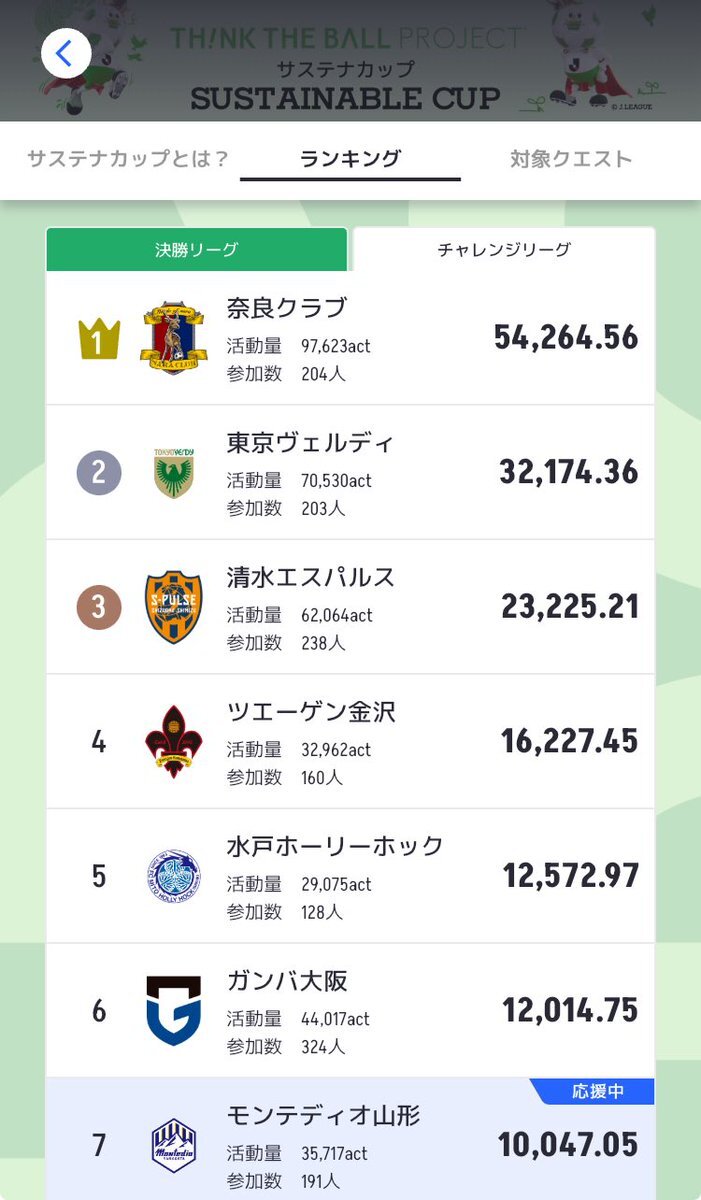
Task: Open the 奈良クラブ ranking row
Action: pos(350,338)
